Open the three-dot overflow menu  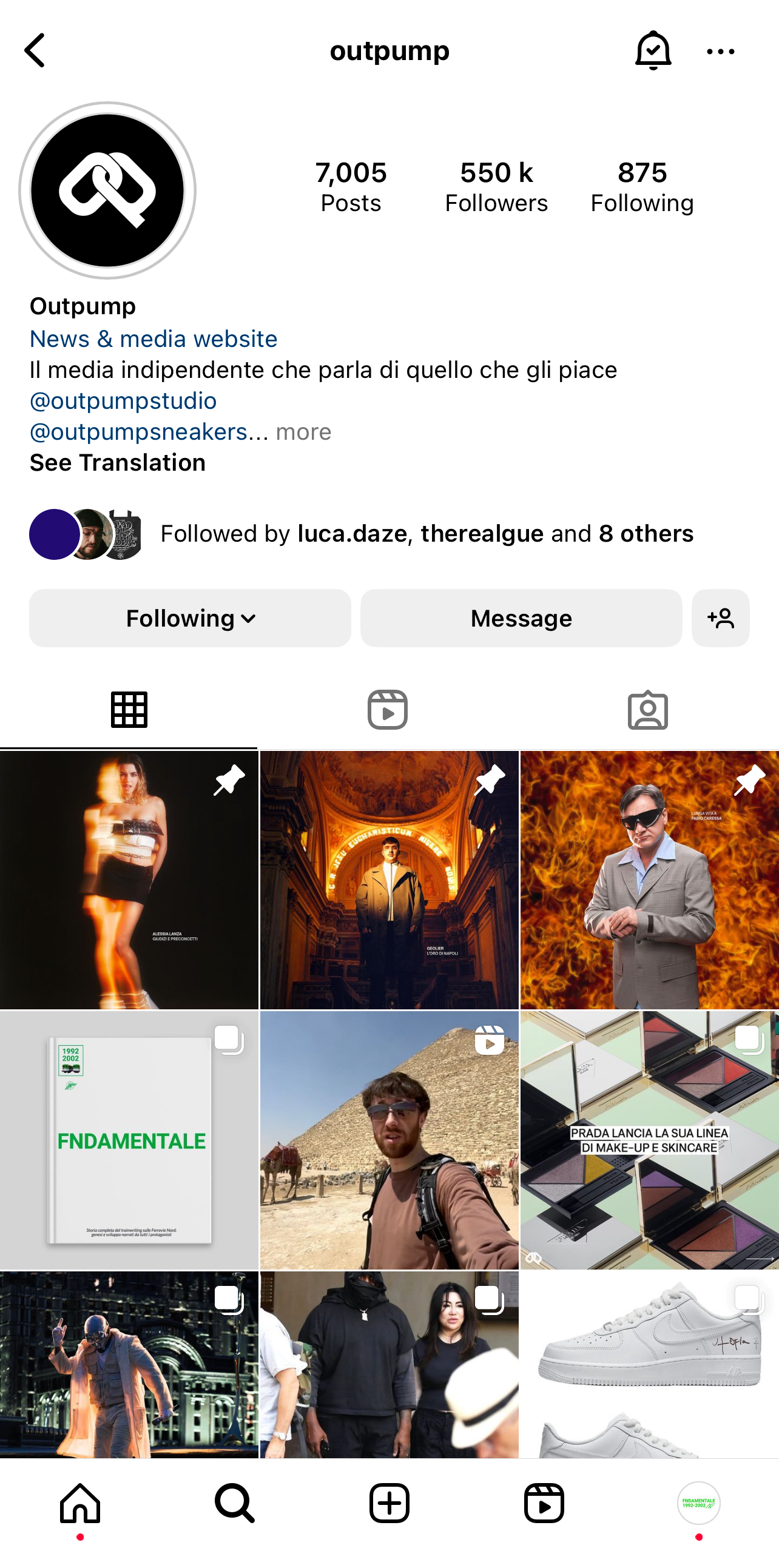(x=721, y=52)
